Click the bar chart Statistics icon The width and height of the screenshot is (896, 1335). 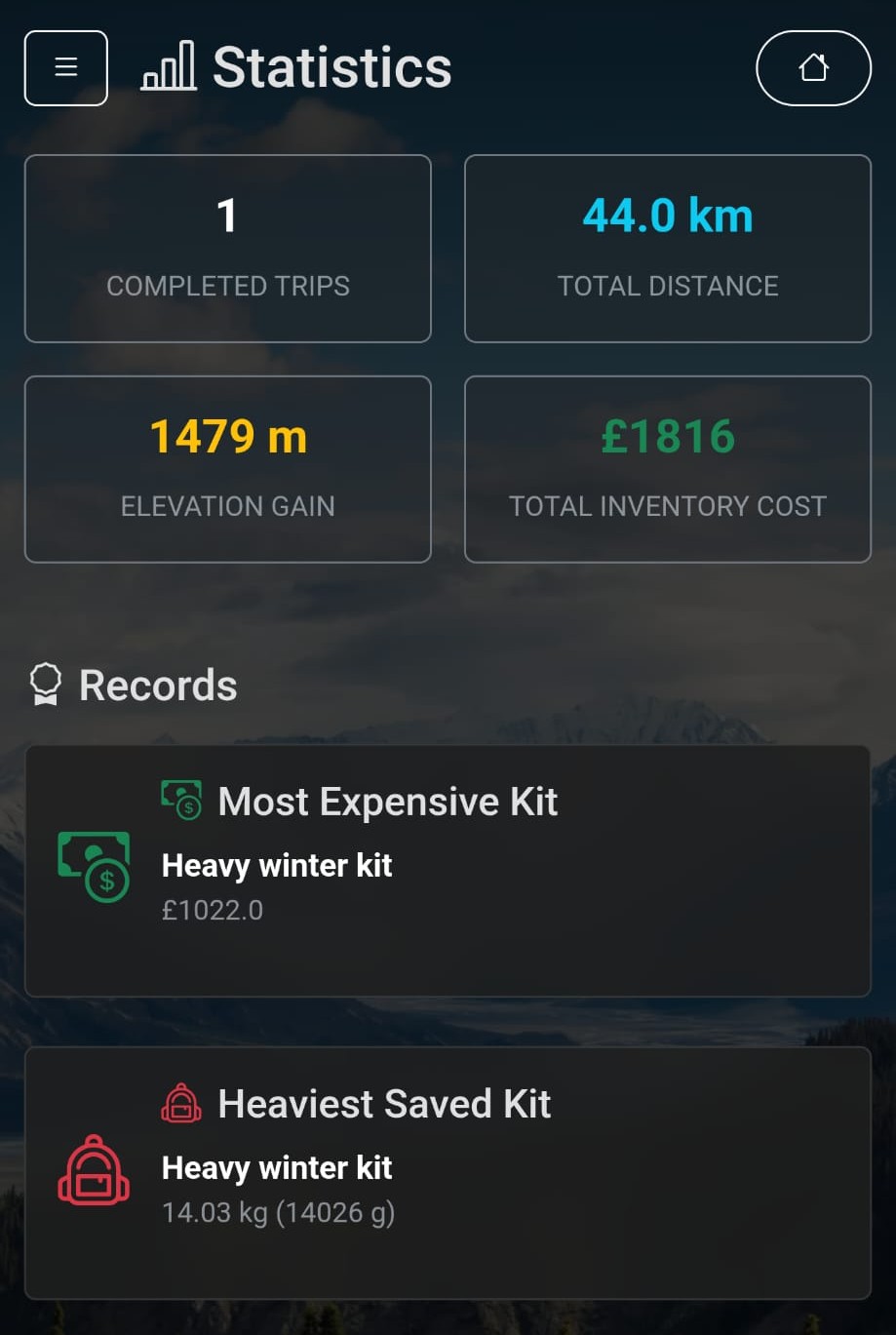click(168, 67)
